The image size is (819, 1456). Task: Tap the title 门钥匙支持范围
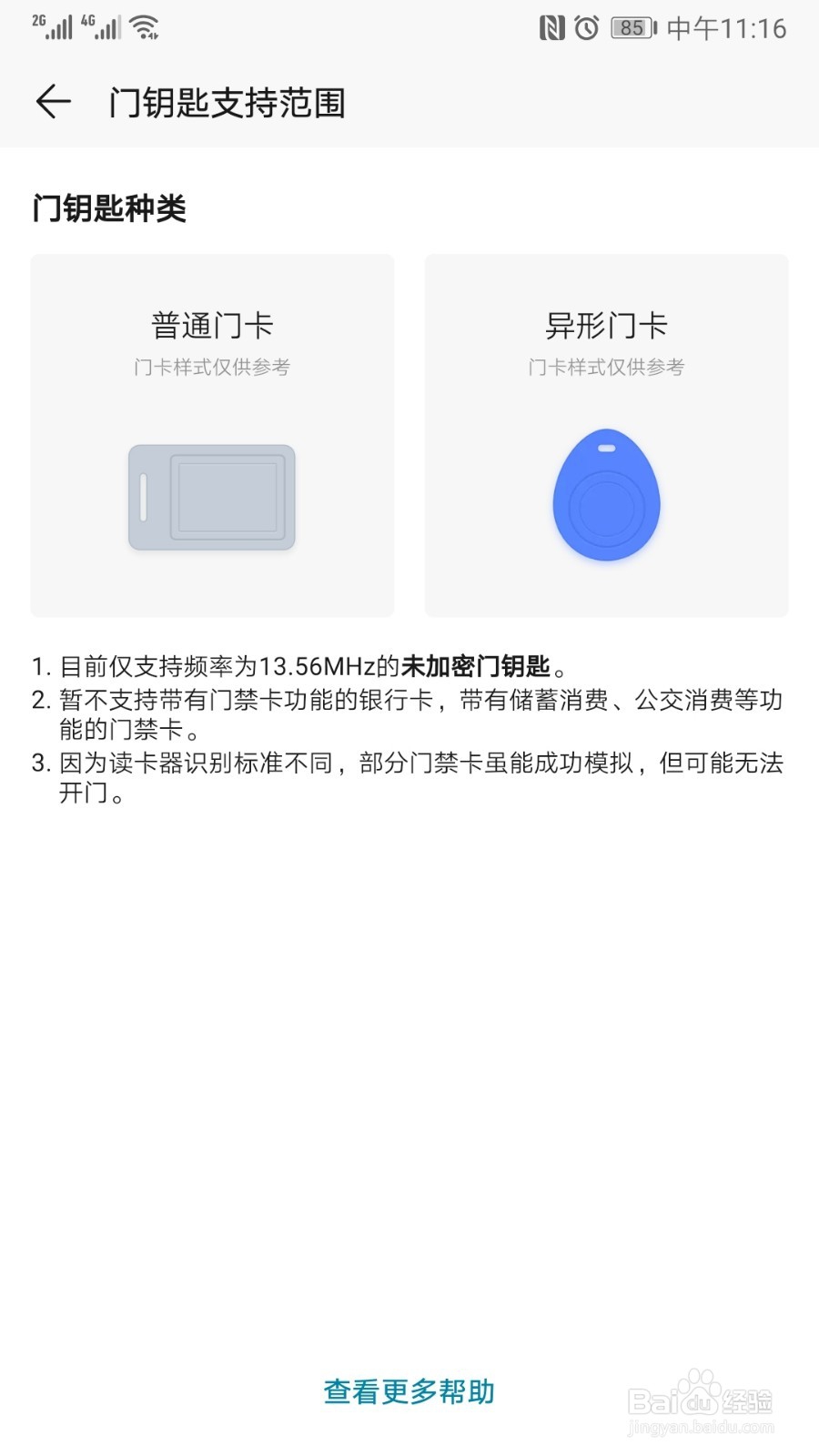click(x=227, y=103)
